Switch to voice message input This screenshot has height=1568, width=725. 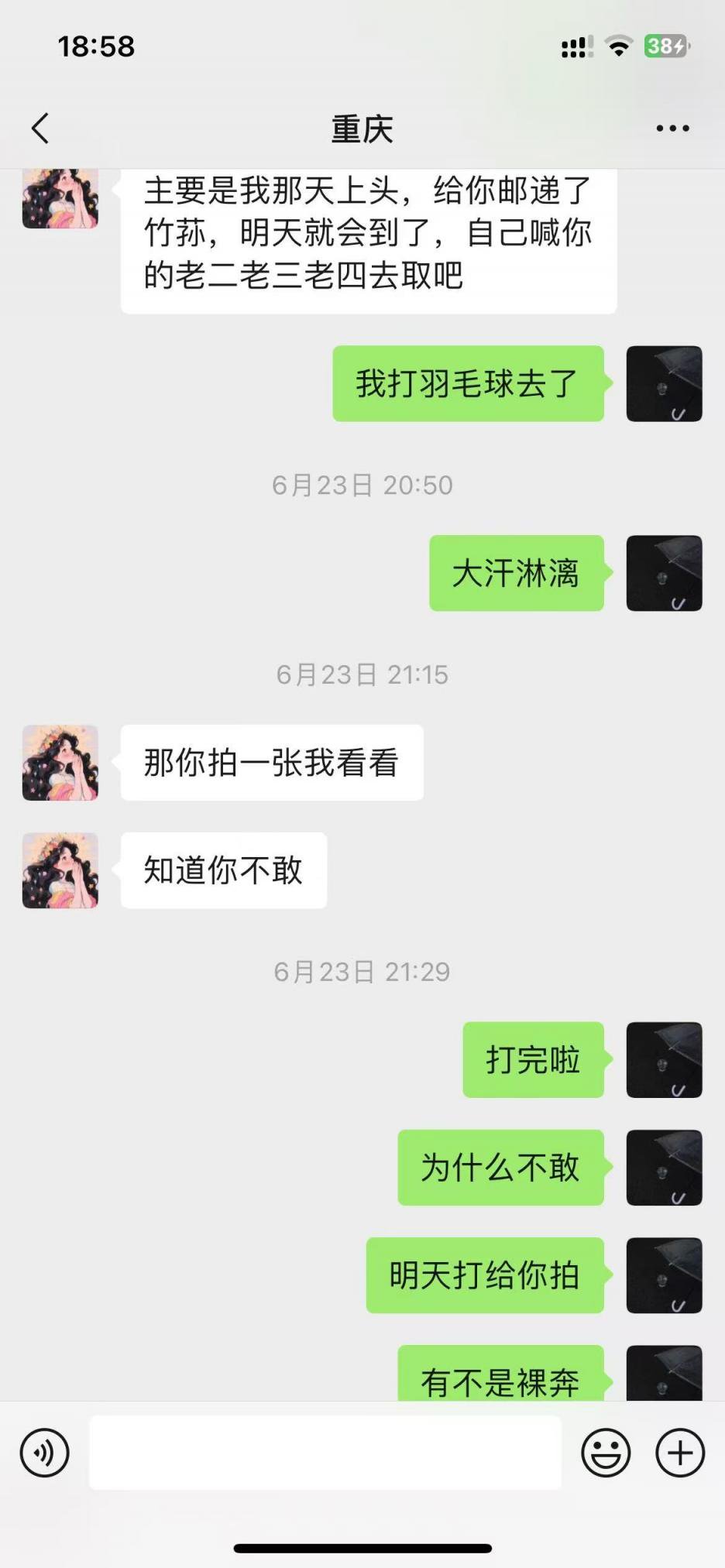44,1453
